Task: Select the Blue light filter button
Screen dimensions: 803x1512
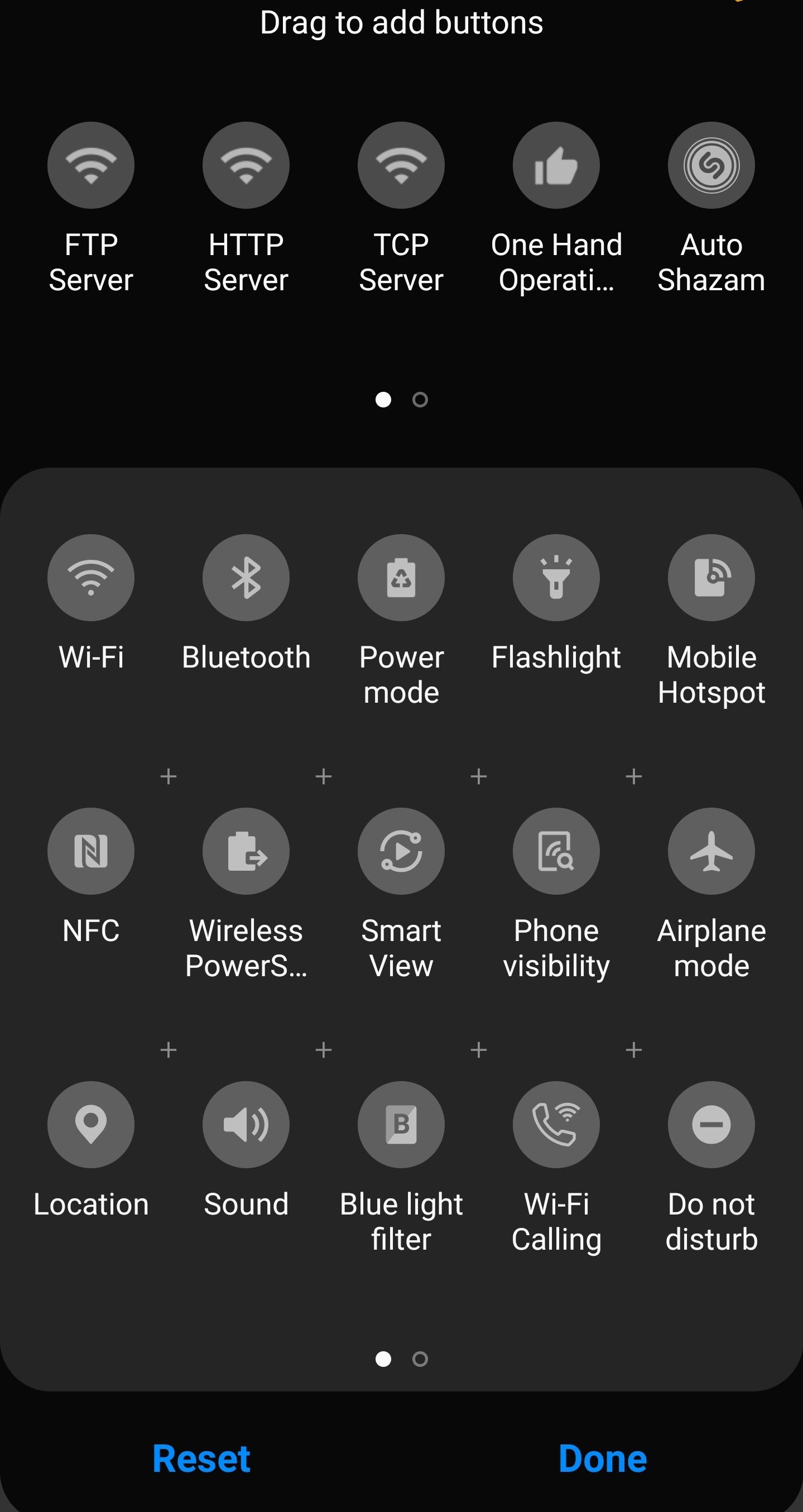Action: [401, 1125]
